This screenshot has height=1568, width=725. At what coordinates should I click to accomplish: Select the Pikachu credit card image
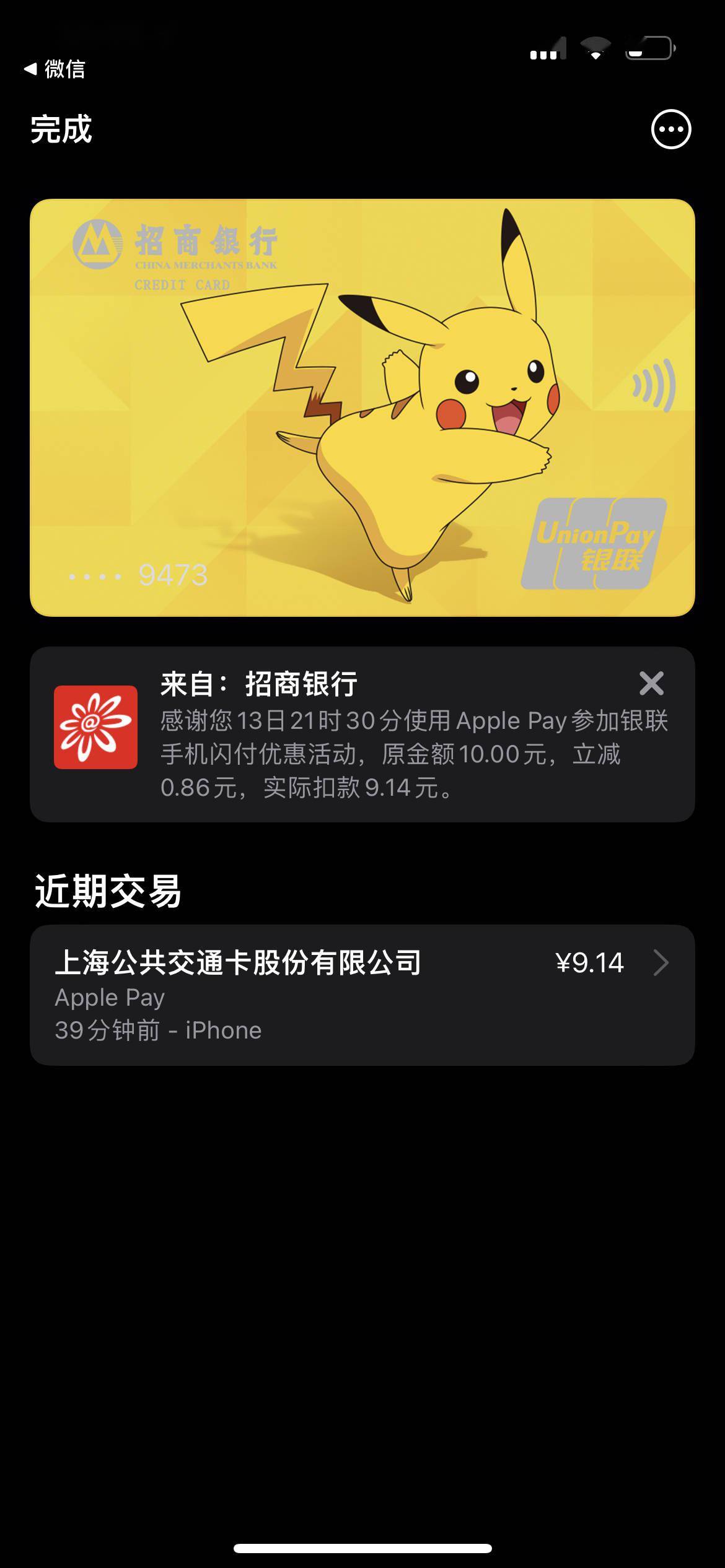coord(362,406)
